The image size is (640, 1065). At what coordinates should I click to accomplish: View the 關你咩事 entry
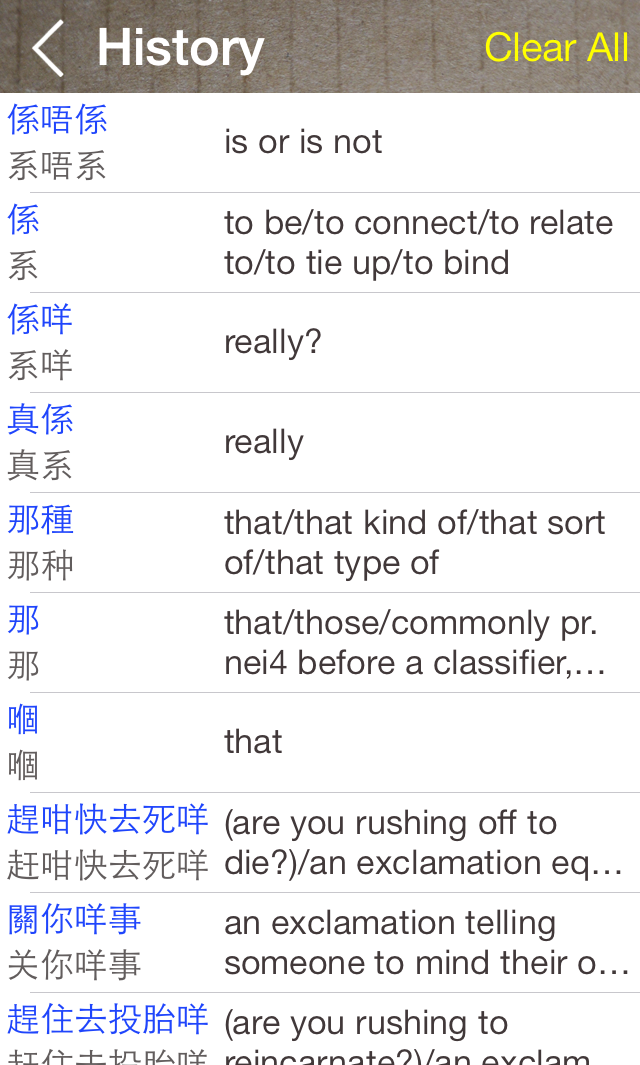[x=320, y=943]
